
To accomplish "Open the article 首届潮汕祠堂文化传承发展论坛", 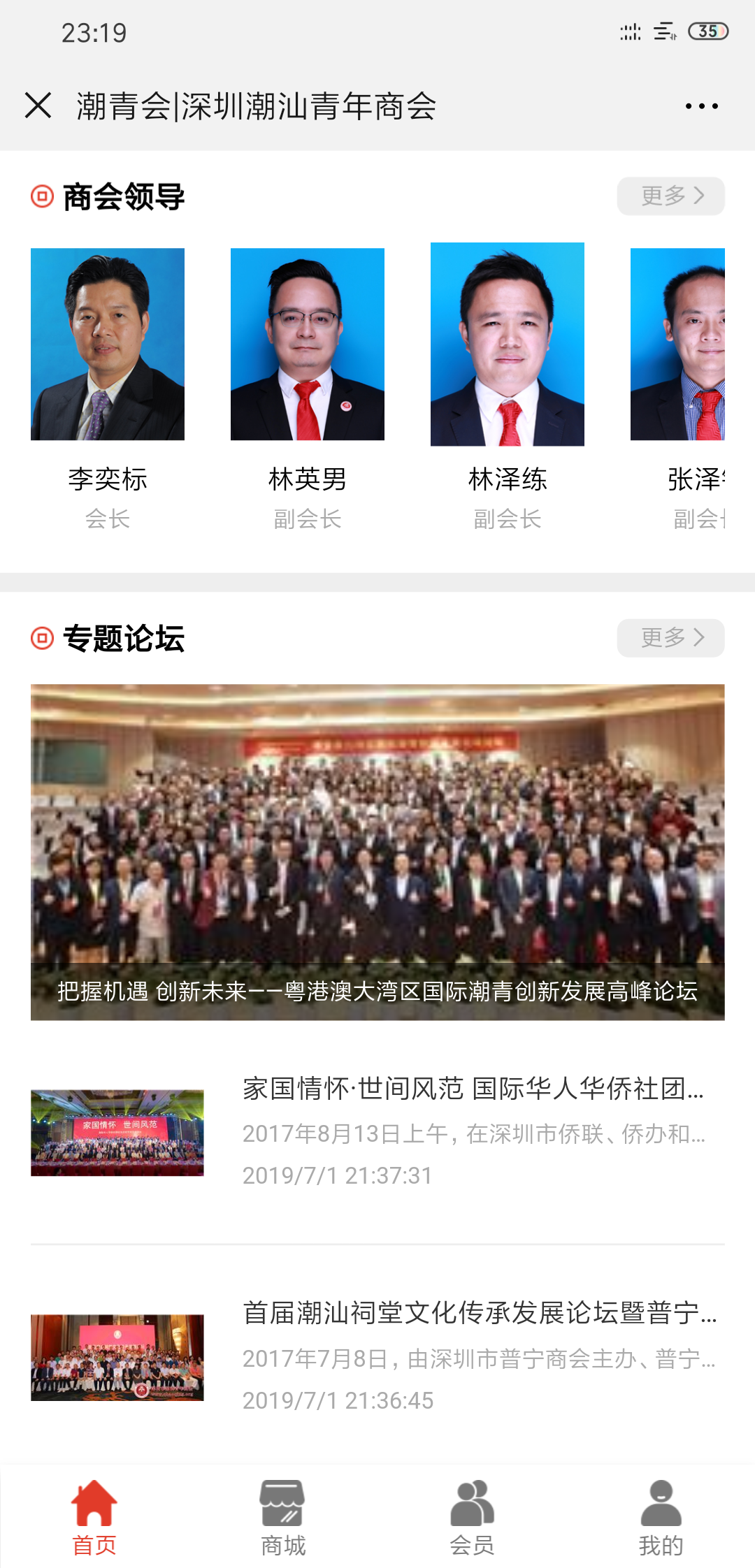I will 479,1314.
